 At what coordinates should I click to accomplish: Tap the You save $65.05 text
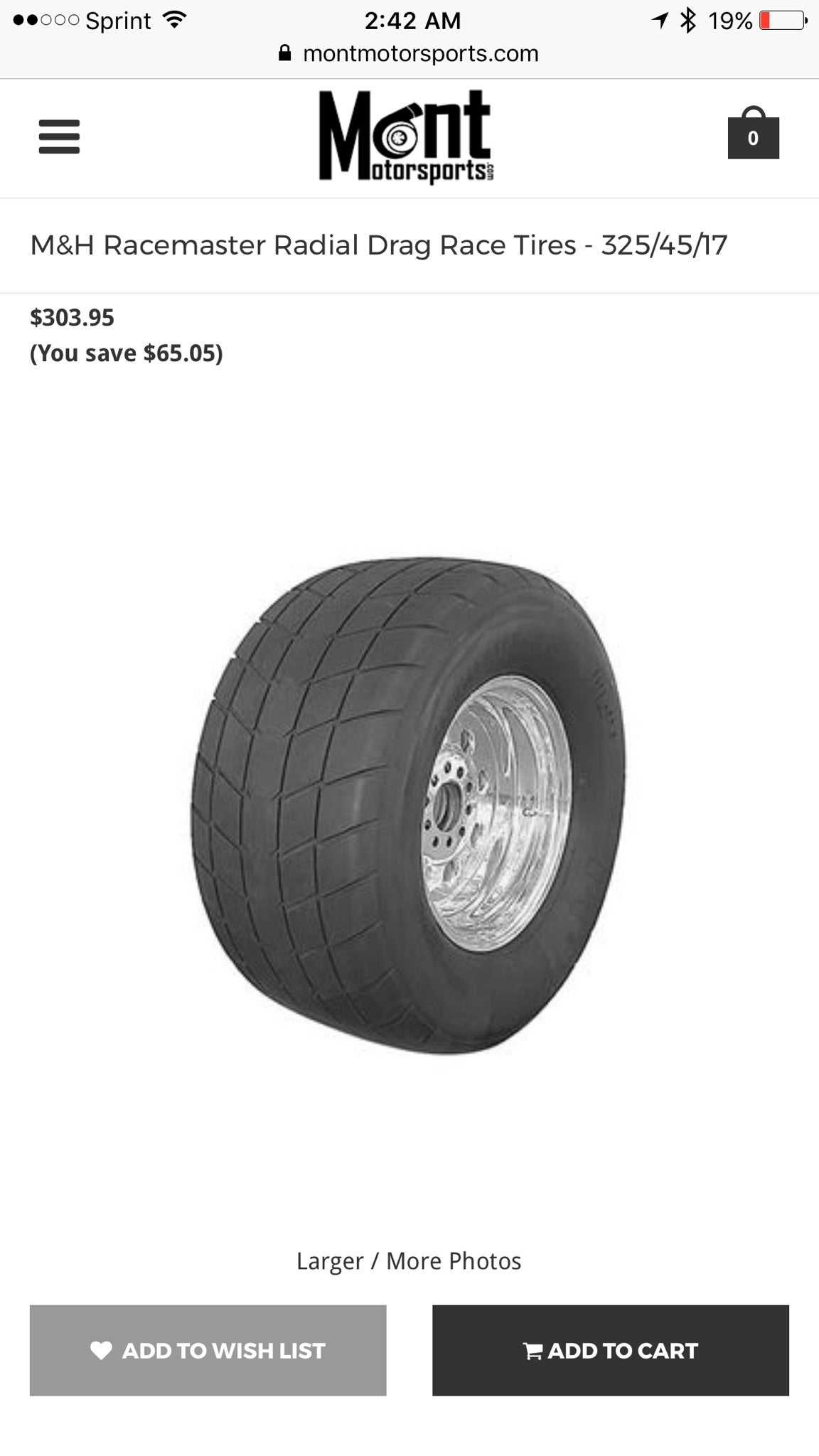[125, 353]
